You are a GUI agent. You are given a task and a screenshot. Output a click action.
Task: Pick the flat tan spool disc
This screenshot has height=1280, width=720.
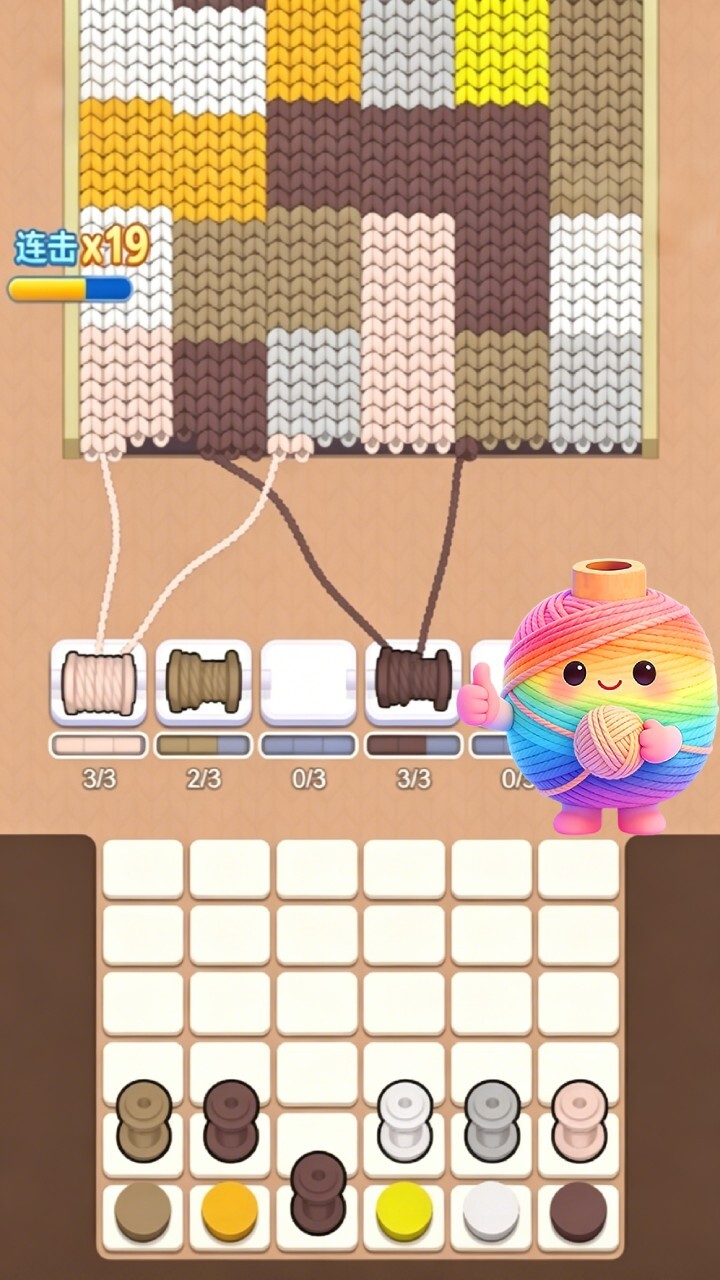coord(143,1211)
